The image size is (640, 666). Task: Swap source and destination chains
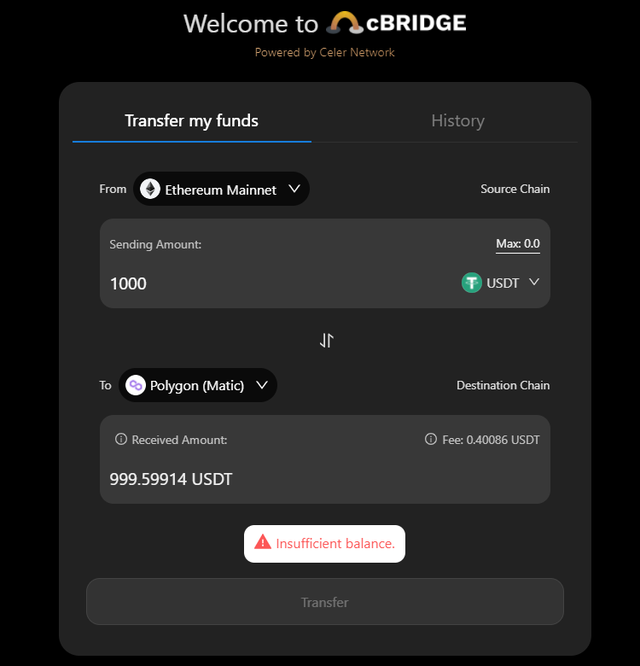click(326, 340)
